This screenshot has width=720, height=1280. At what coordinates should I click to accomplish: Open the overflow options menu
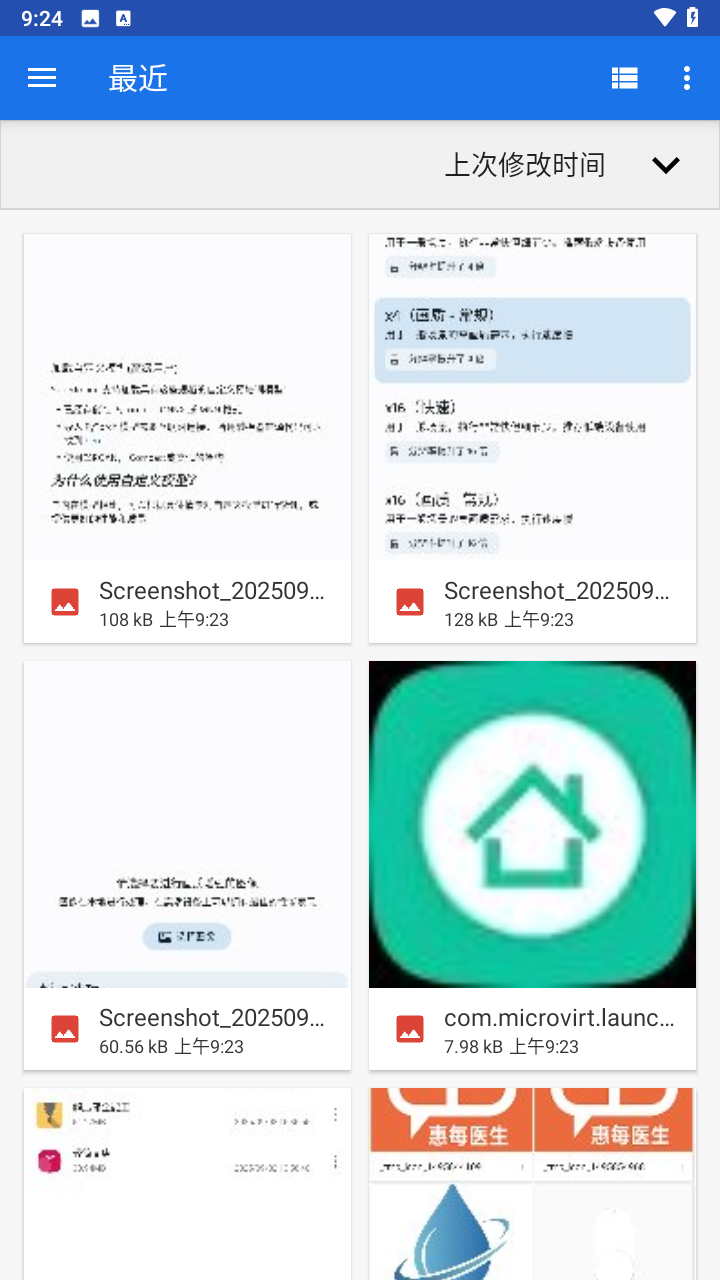[x=686, y=78]
